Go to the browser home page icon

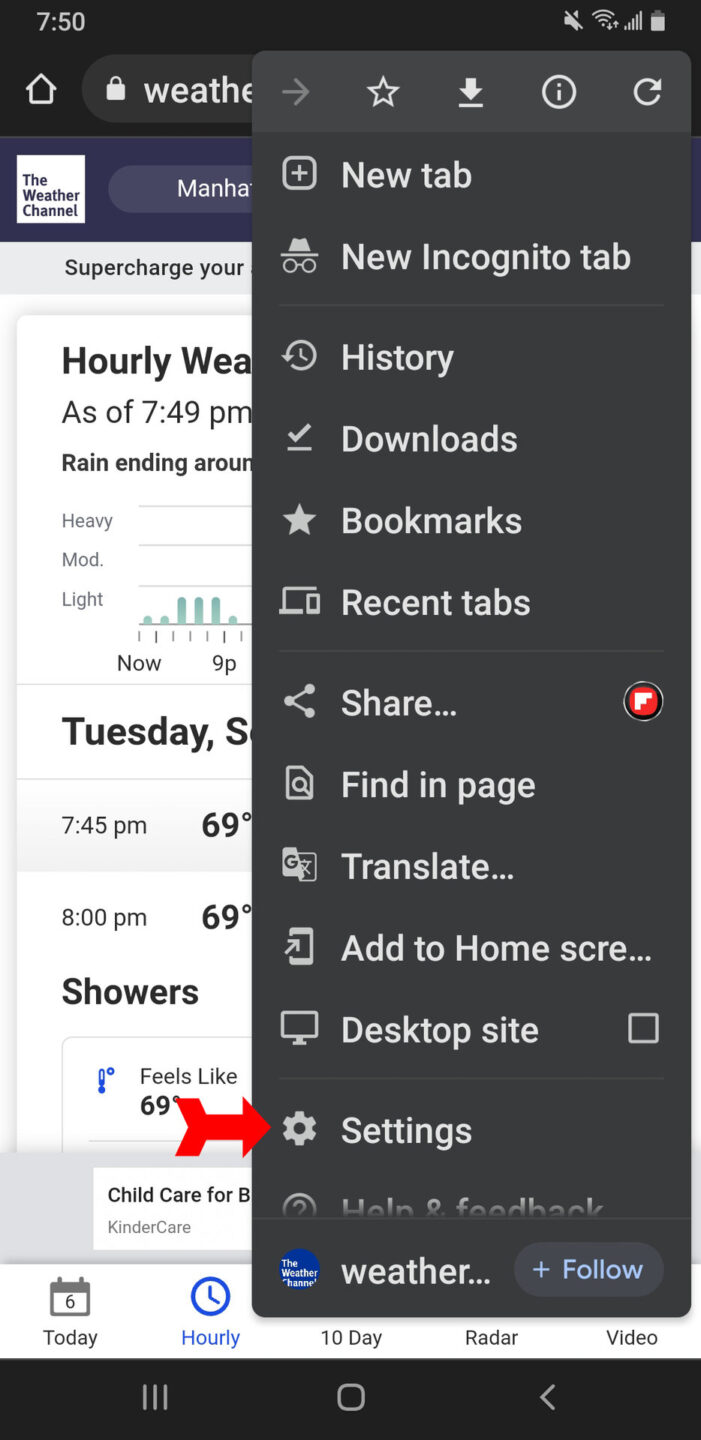(41, 91)
